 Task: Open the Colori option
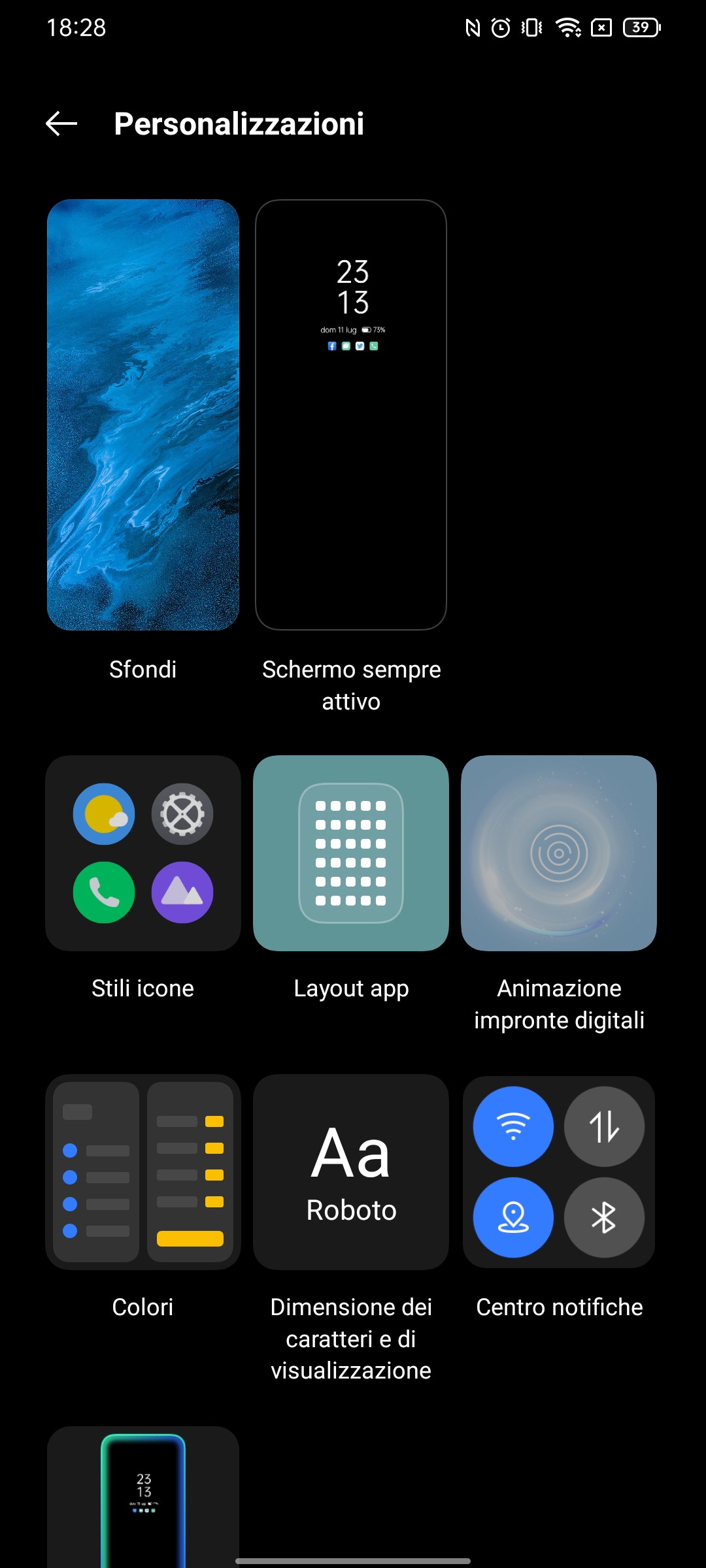coord(143,1172)
